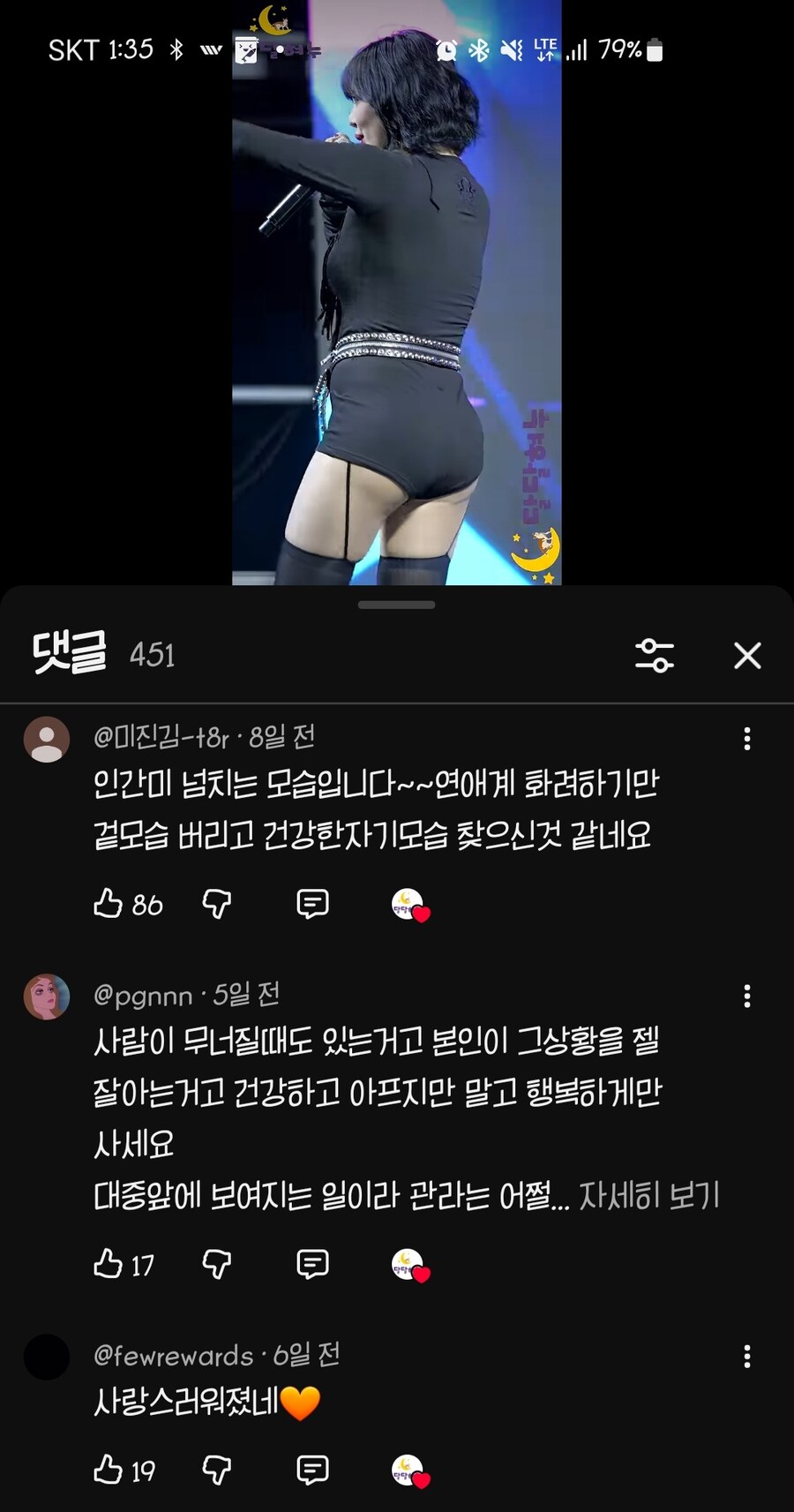The width and height of the screenshot is (794, 1512).
Task: Reply to @pgnnn's comment
Action: point(312,1264)
